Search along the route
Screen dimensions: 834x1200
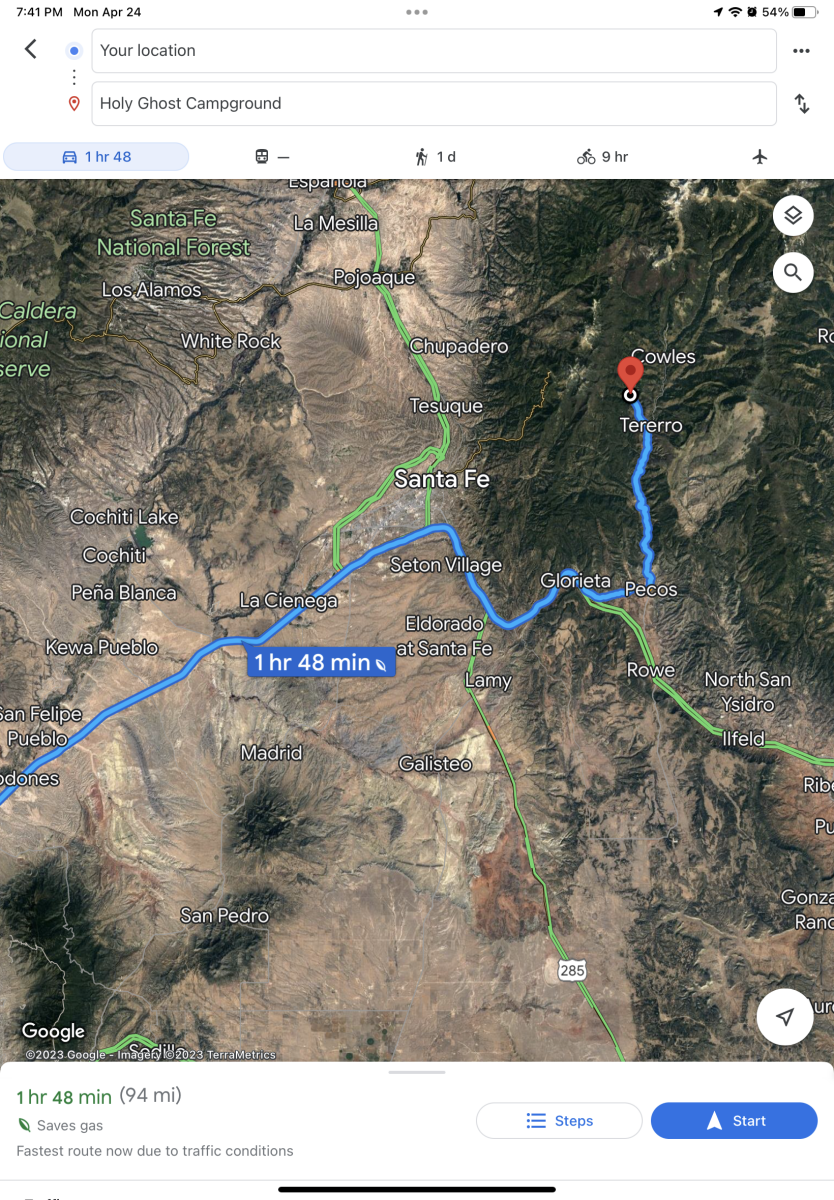(x=793, y=272)
